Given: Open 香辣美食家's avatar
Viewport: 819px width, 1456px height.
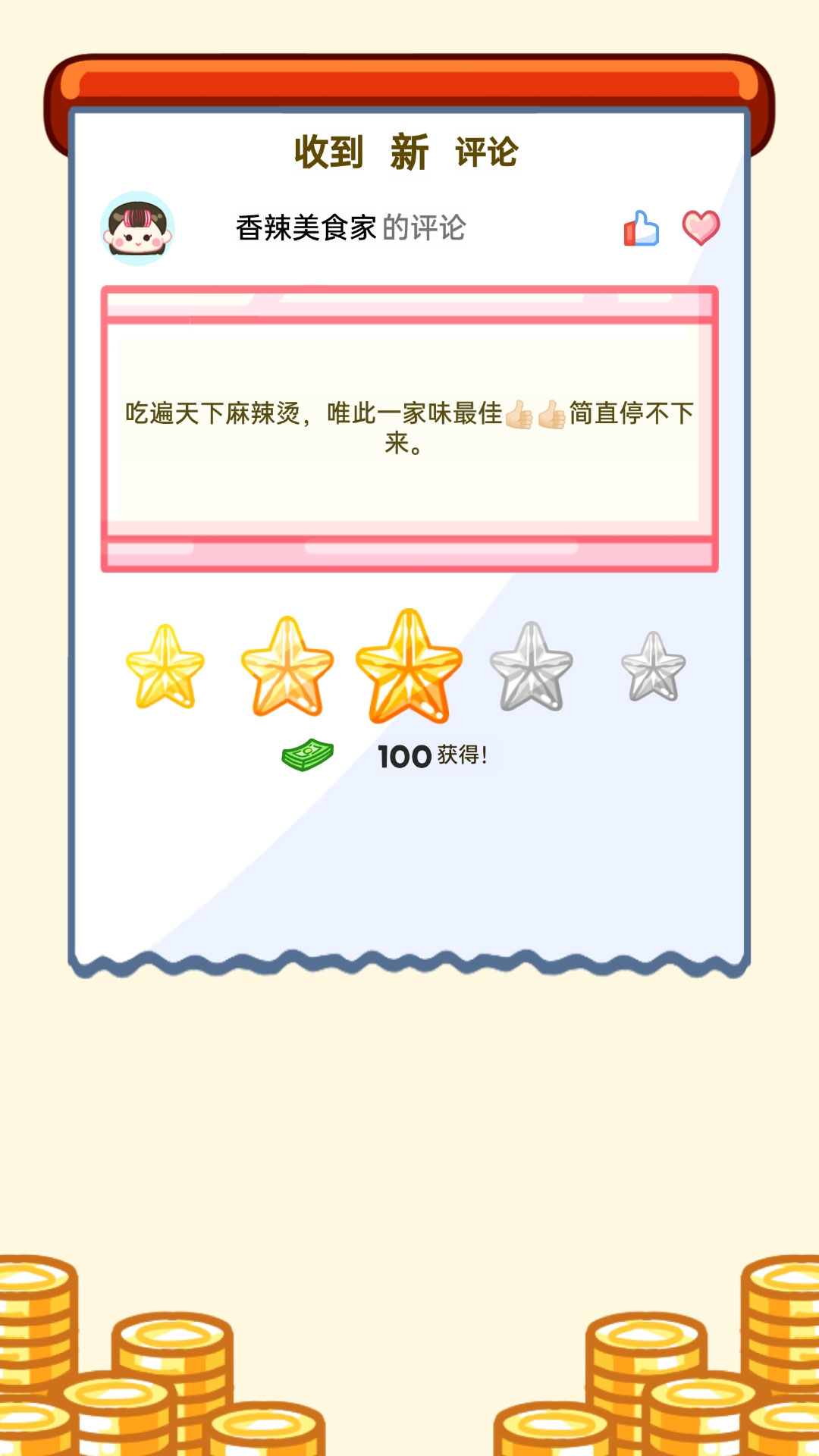Looking at the screenshot, I should tap(137, 228).
